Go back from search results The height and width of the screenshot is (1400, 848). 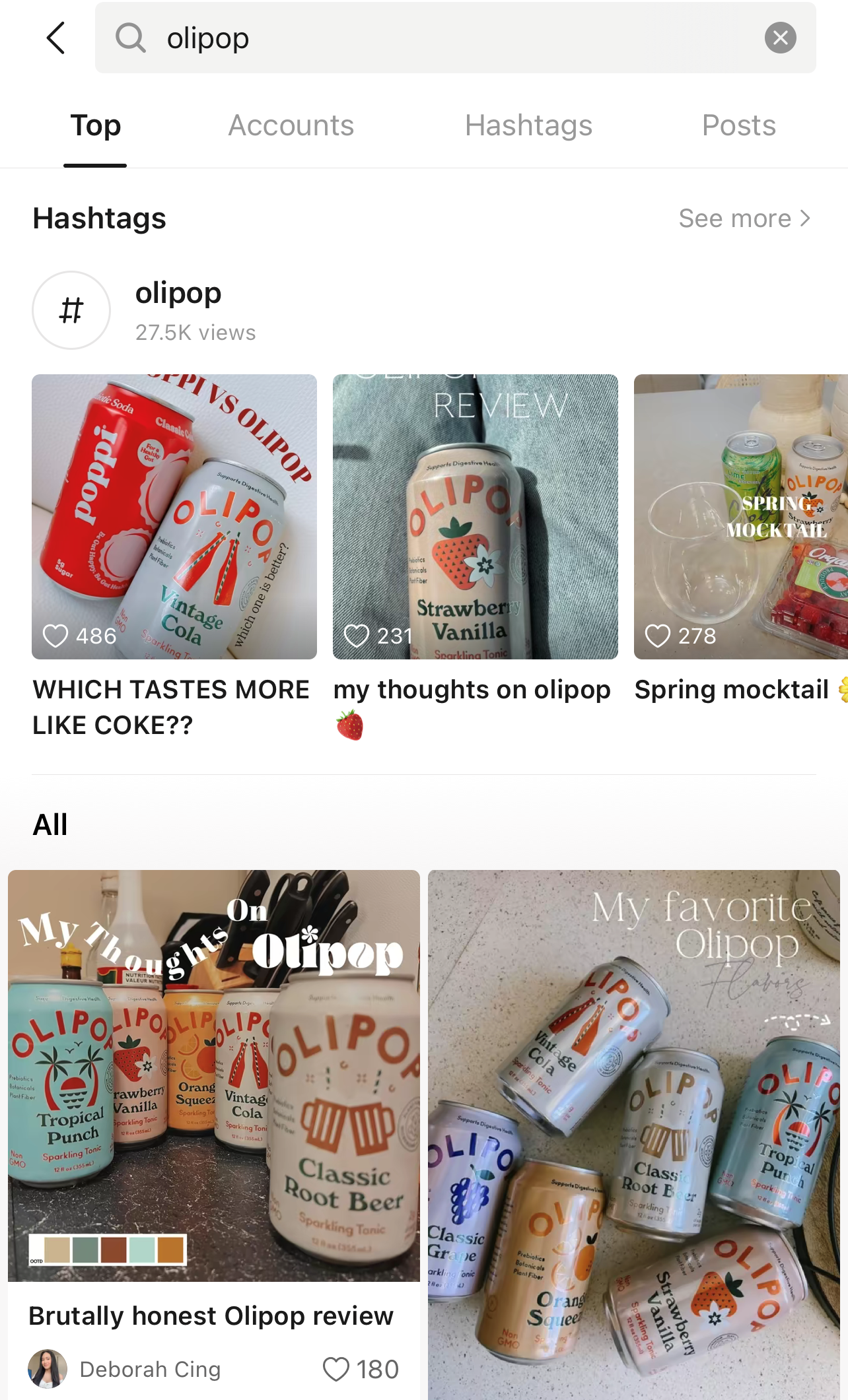coord(56,38)
